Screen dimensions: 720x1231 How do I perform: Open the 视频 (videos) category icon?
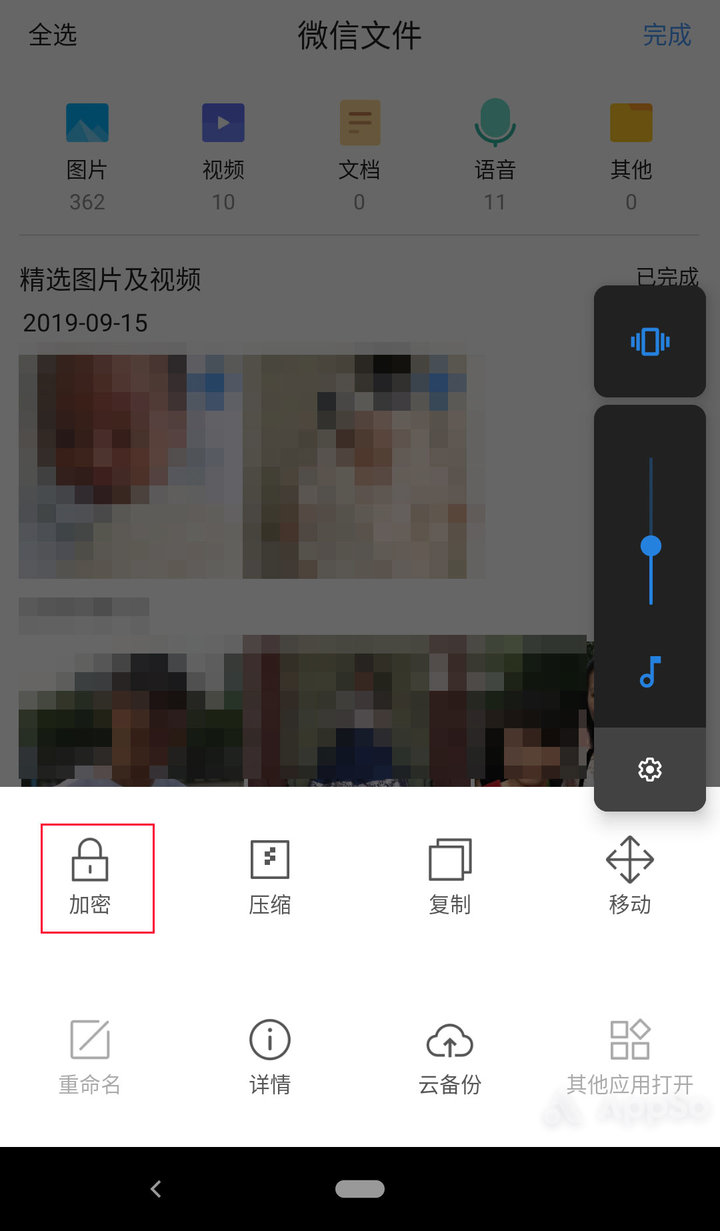pos(223,122)
